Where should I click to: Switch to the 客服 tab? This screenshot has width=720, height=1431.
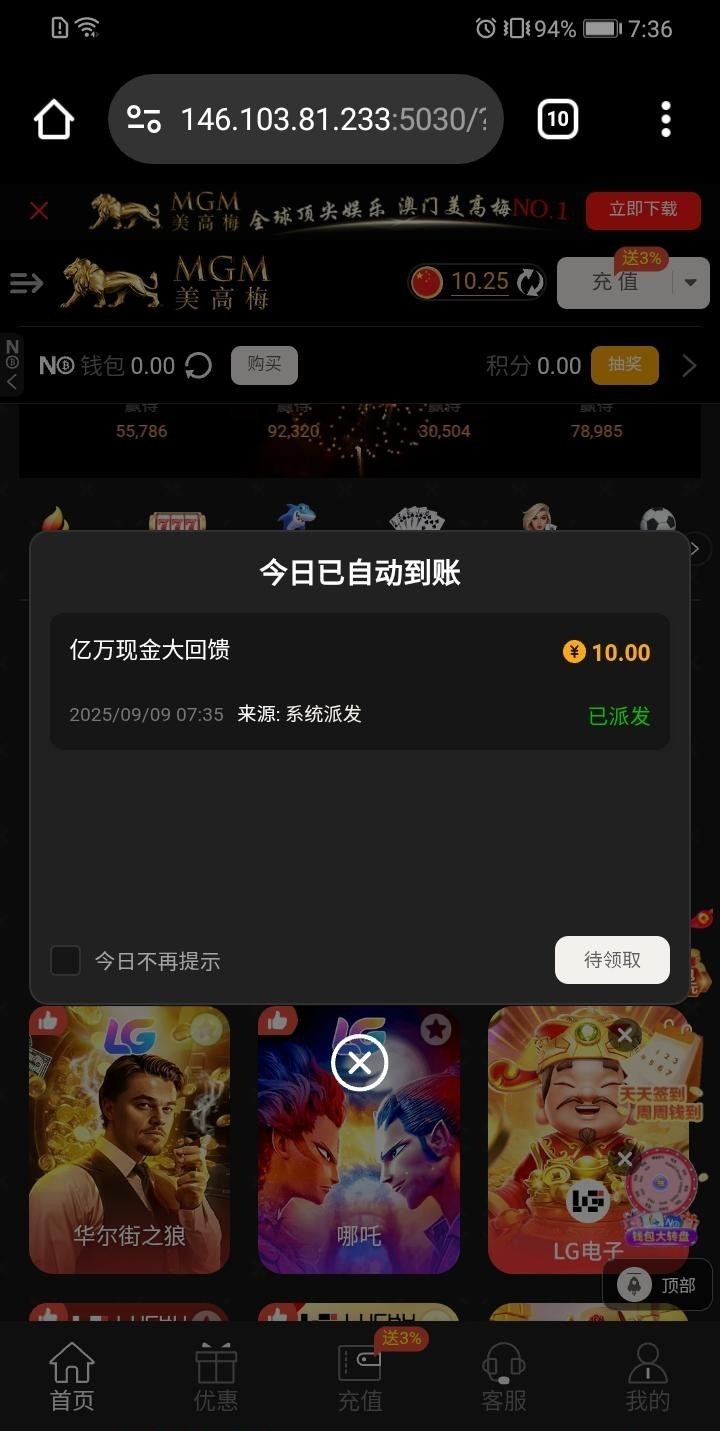[504, 1380]
